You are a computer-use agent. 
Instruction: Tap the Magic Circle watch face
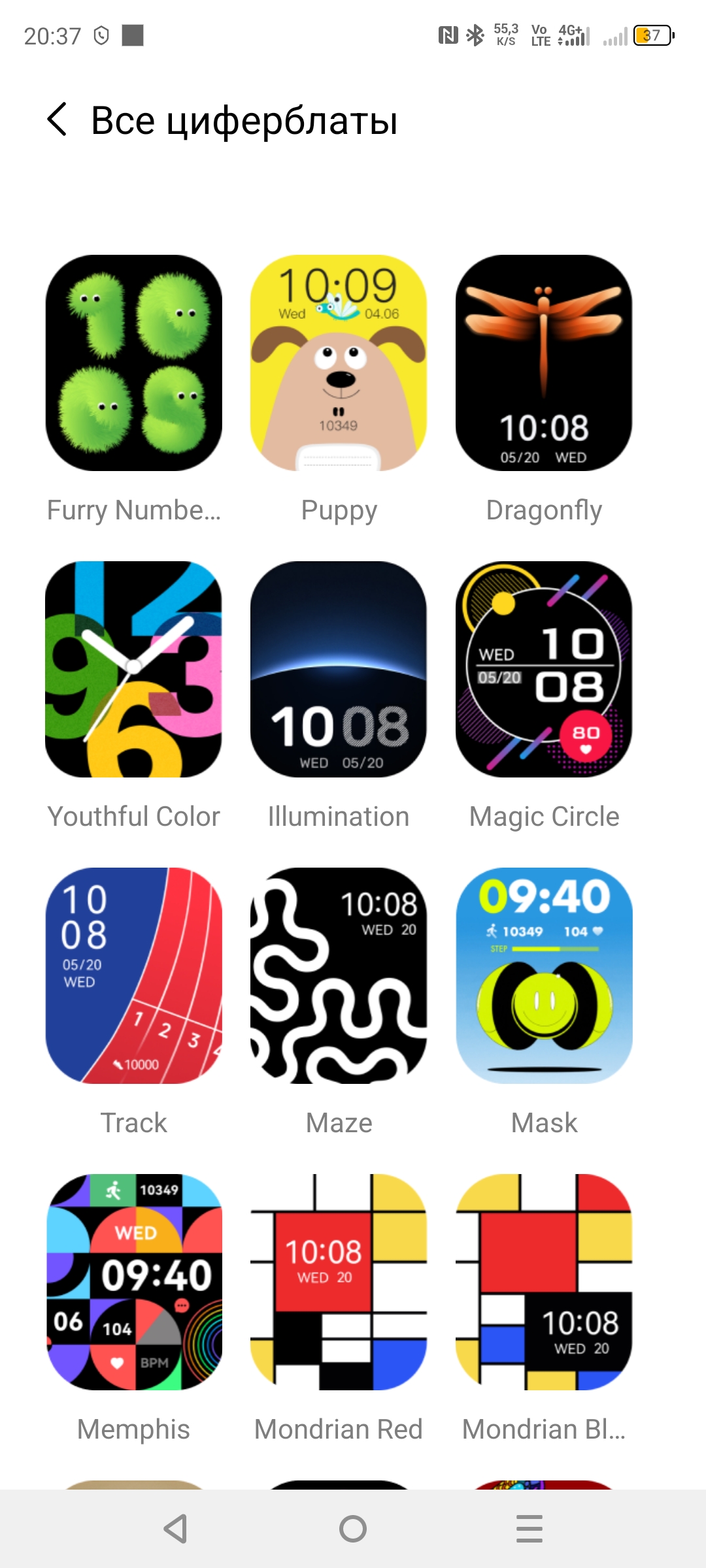click(544, 670)
